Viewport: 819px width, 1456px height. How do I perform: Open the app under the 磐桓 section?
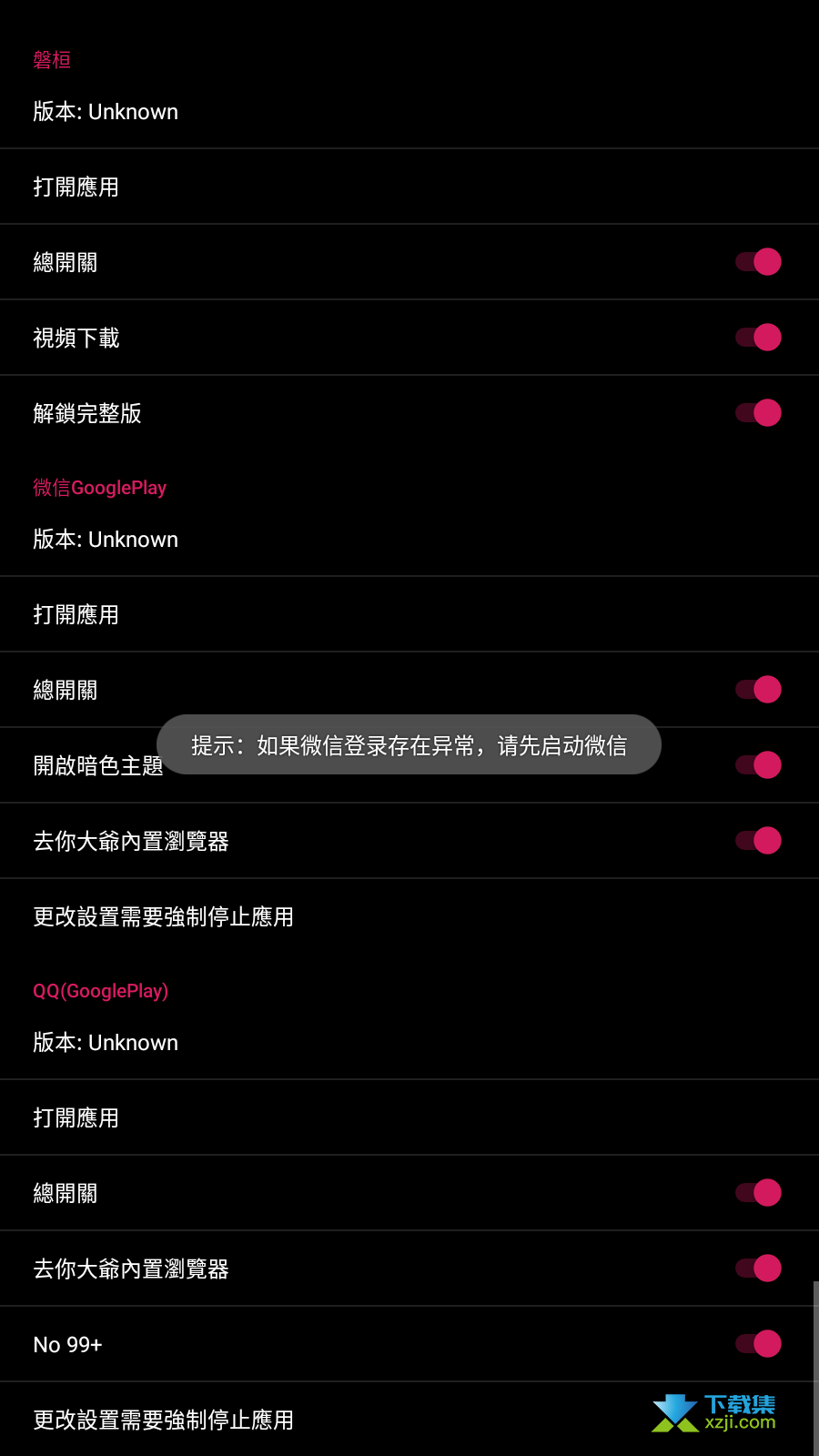409,187
